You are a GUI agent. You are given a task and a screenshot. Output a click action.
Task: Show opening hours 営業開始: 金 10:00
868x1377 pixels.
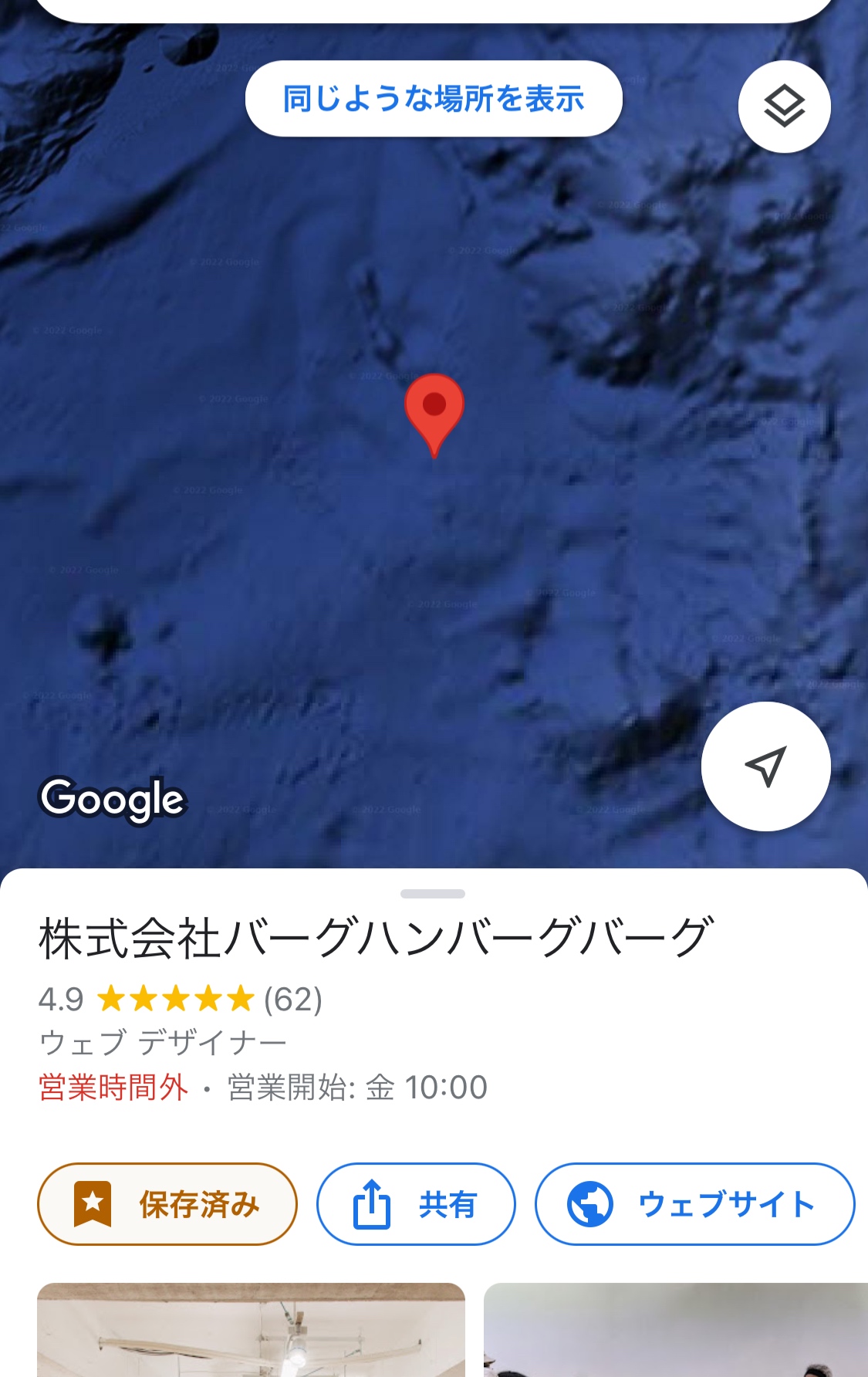tap(356, 1088)
